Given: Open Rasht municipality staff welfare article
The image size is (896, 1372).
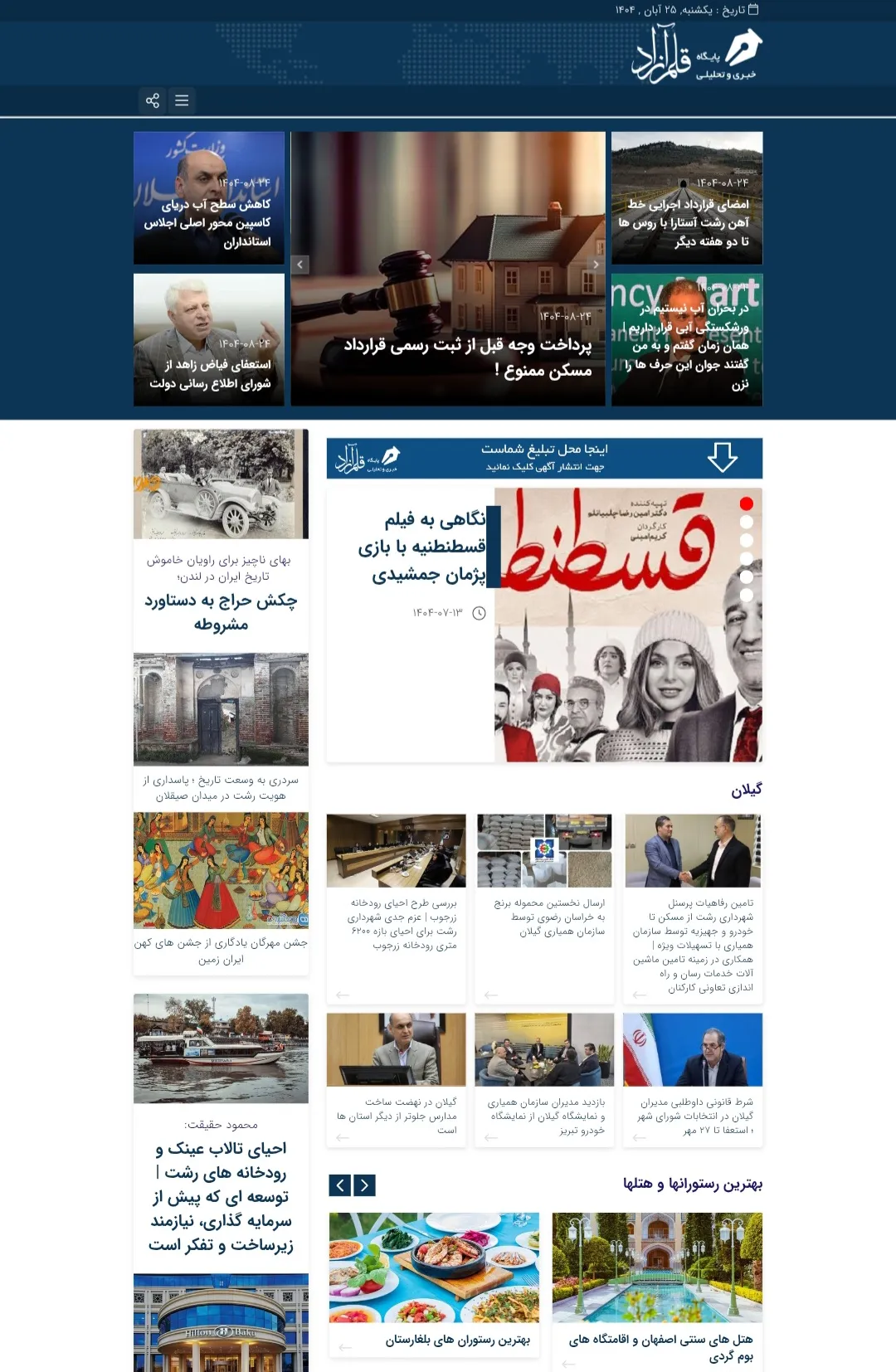Looking at the screenshot, I should [x=693, y=945].
